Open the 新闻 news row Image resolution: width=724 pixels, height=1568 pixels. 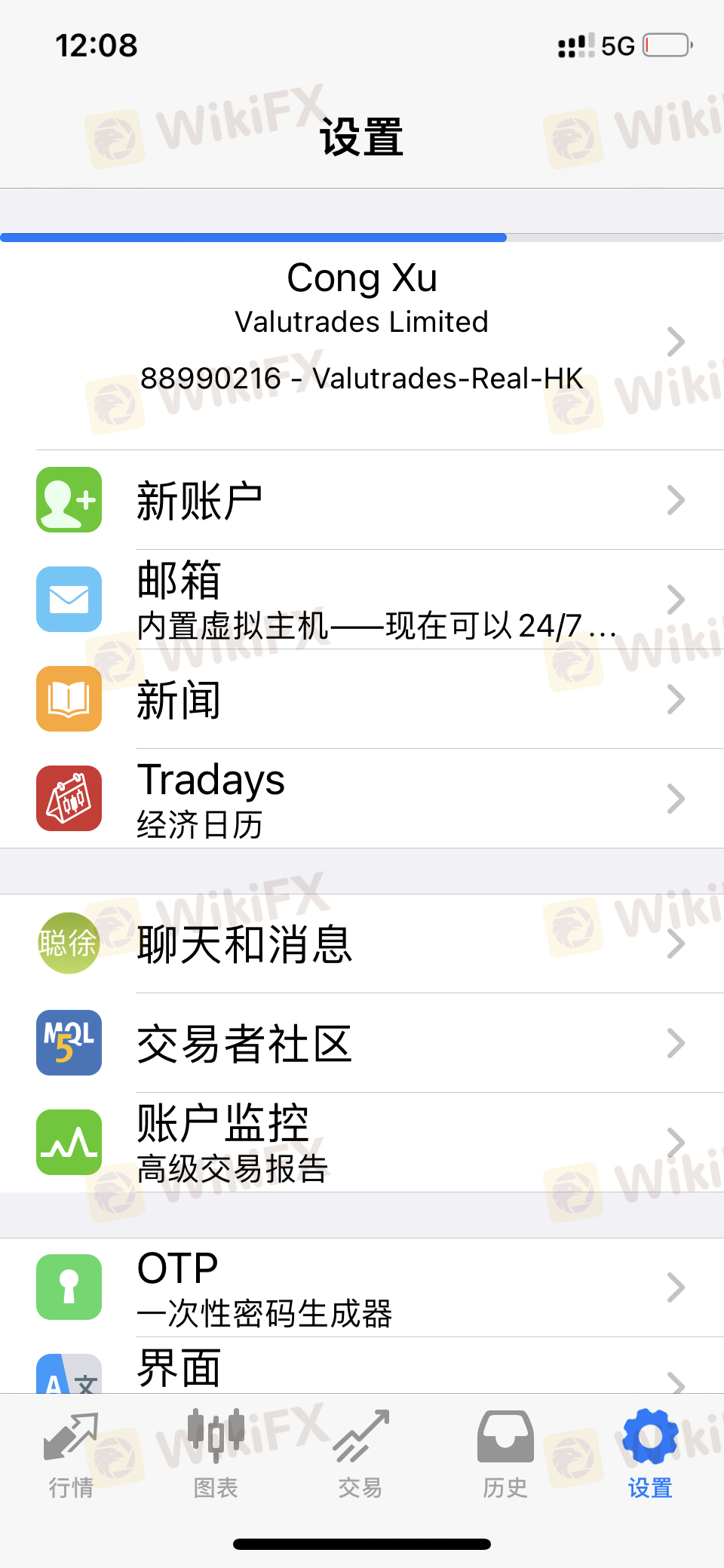(362, 699)
